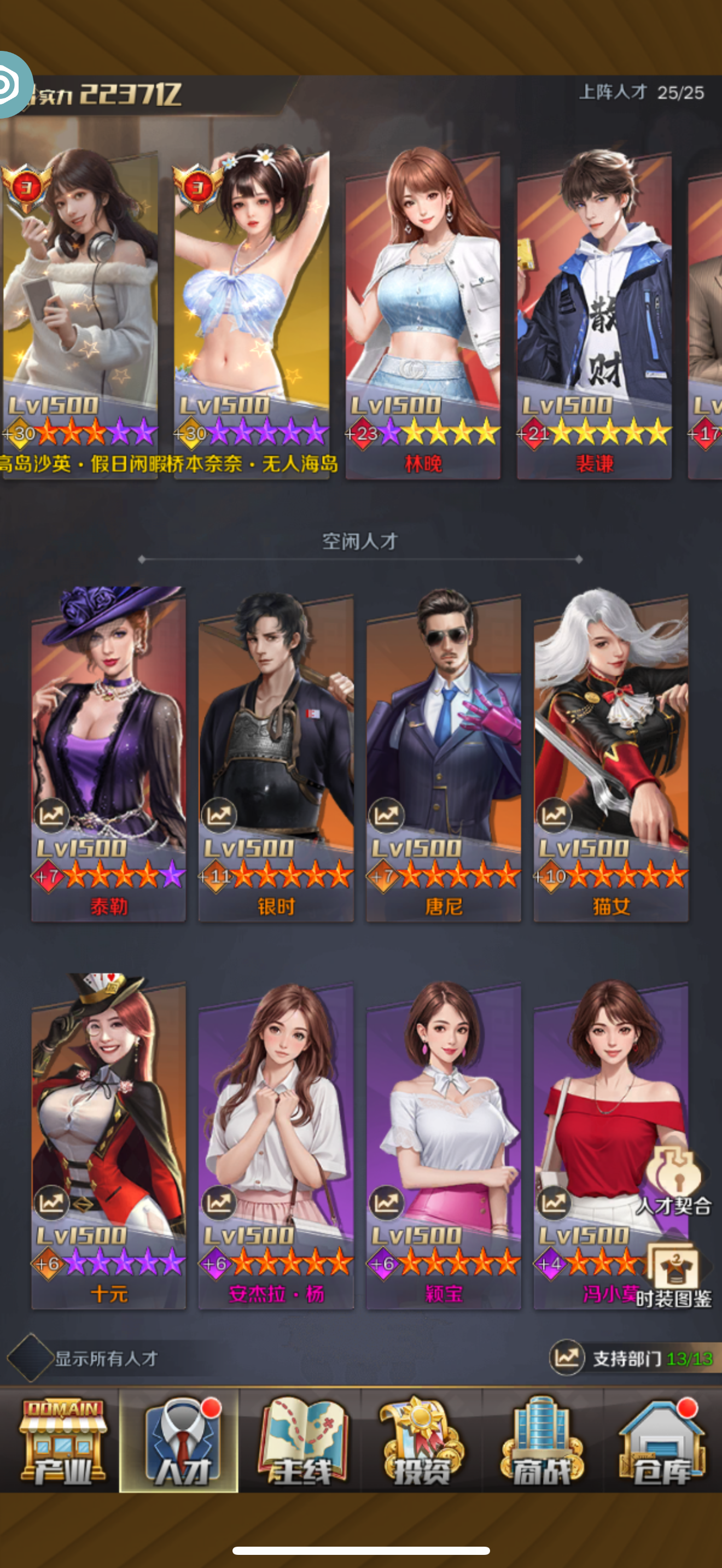Open the 商战 tab

click(x=541, y=1440)
